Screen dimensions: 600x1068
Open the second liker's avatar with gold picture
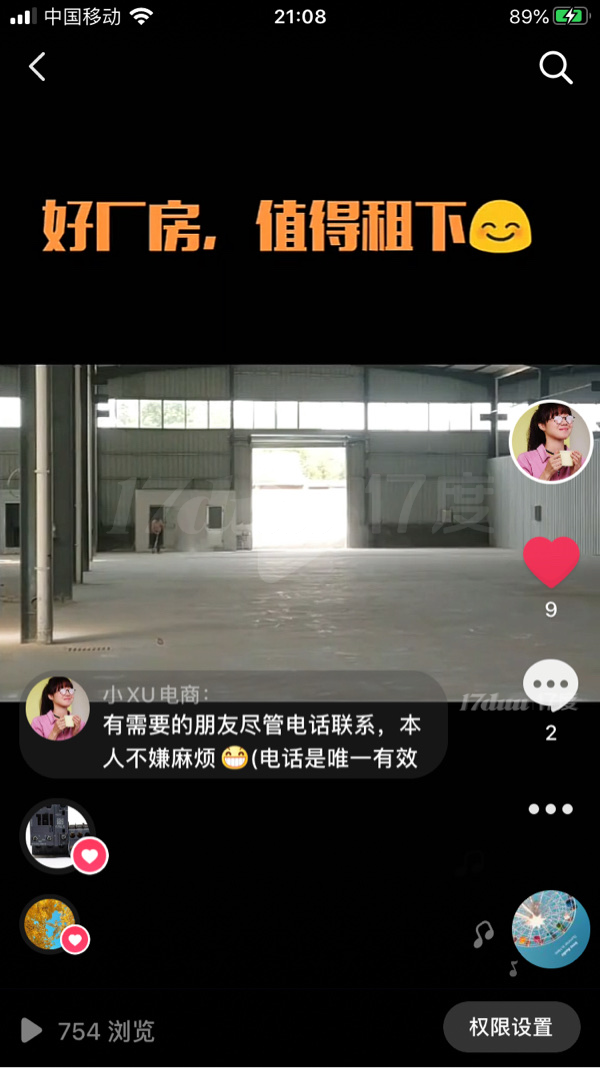(x=50, y=923)
